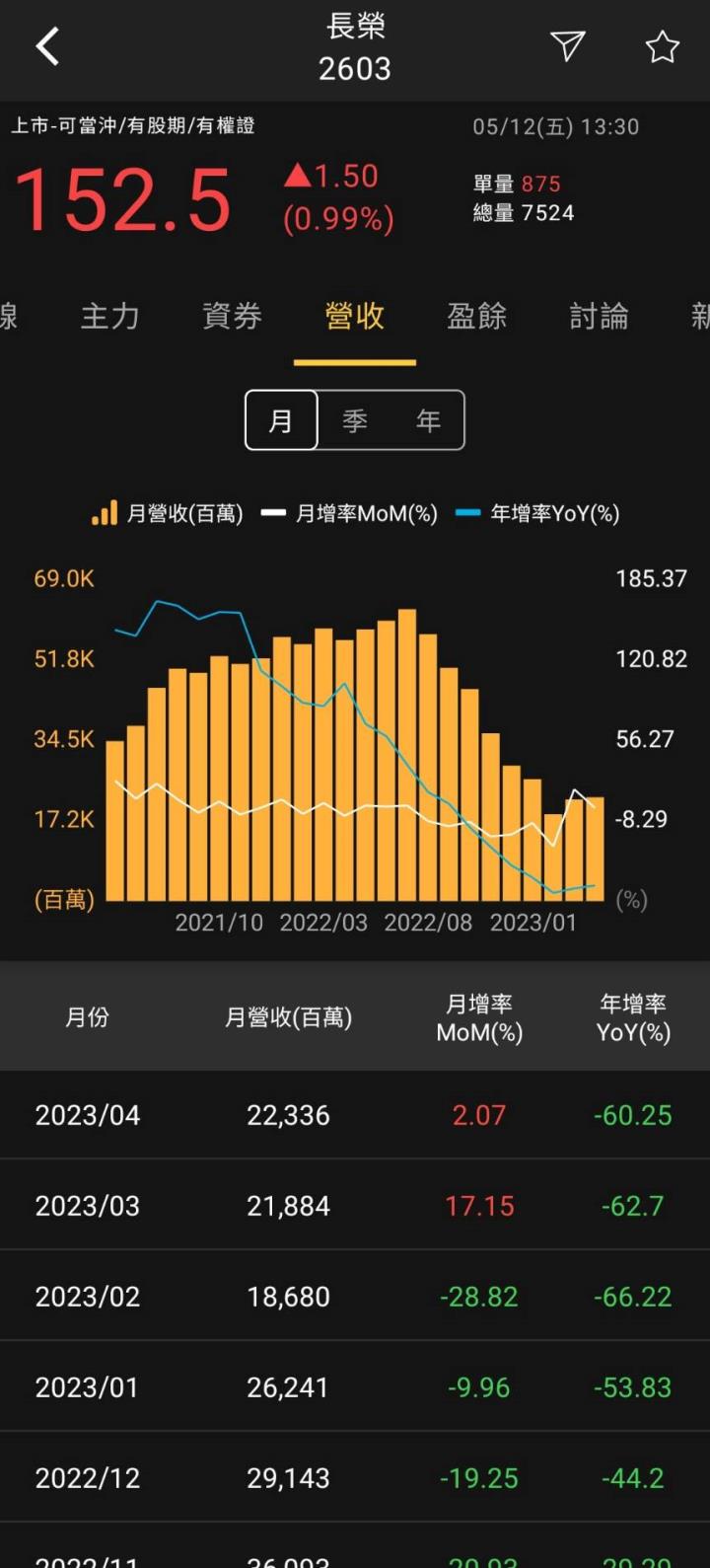Open the 資券 tab
Image resolution: width=710 pixels, height=1568 pixels.
232,316
